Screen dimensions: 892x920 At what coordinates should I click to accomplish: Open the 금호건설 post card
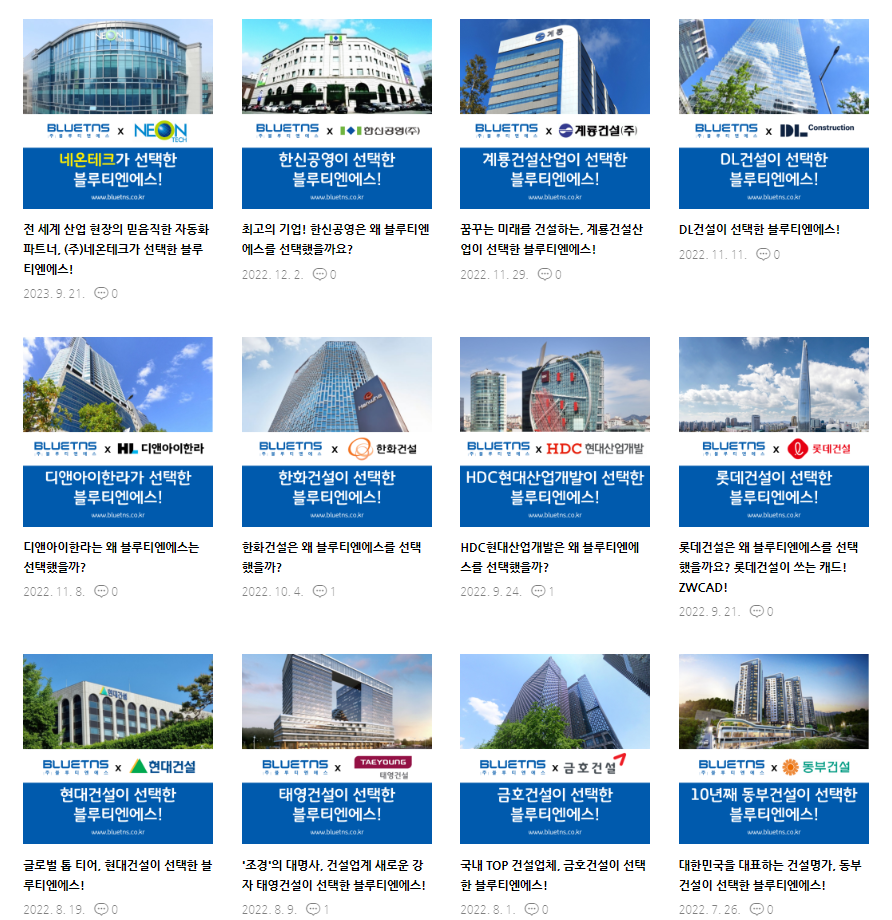point(554,748)
